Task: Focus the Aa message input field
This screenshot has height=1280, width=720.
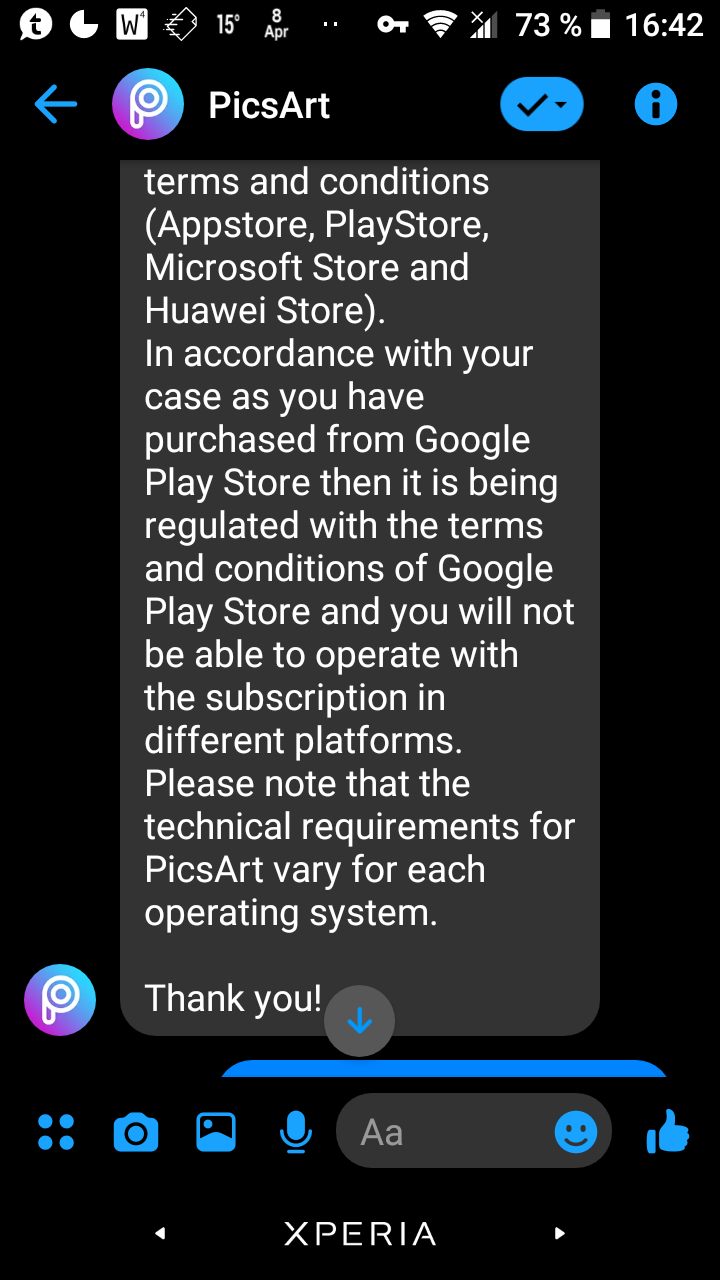Action: tap(440, 1132)
